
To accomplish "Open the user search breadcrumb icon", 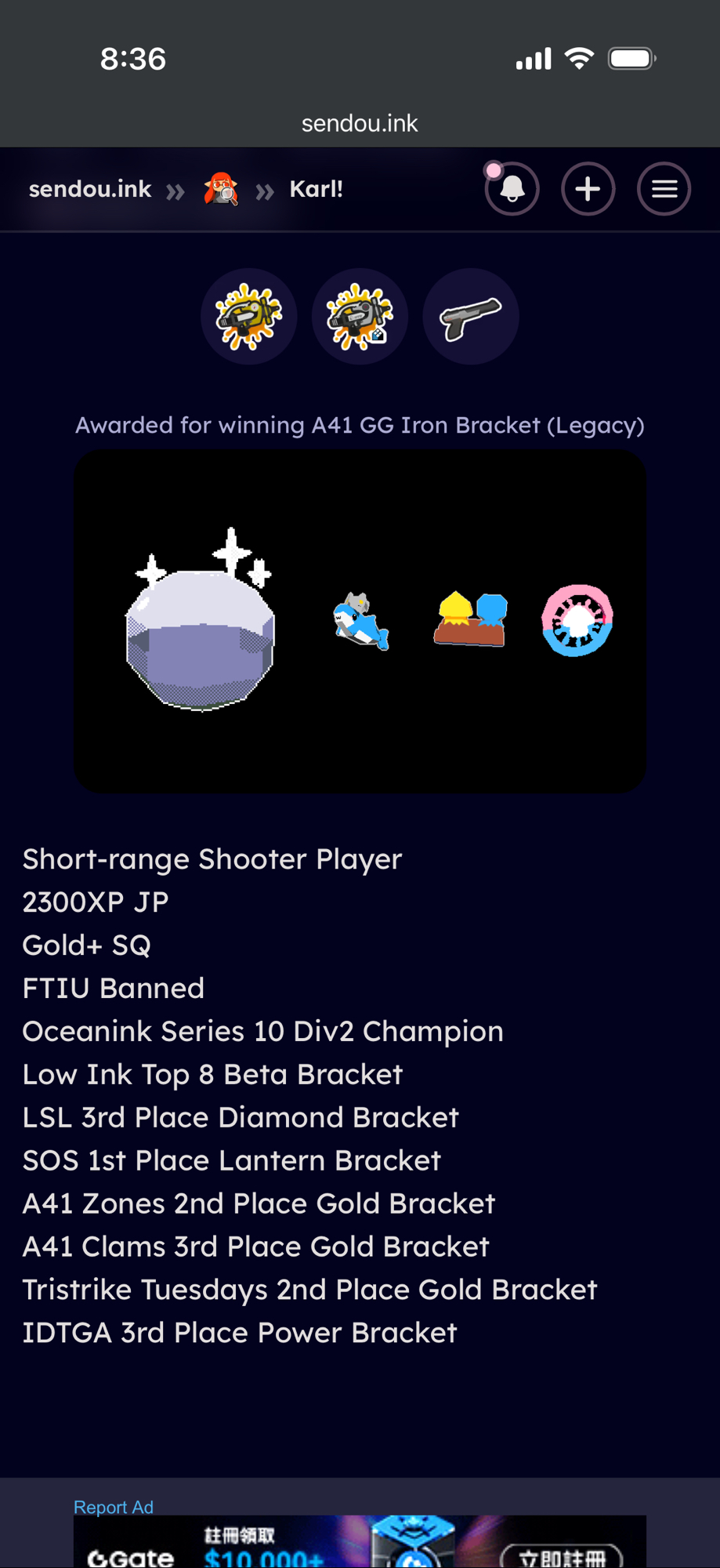I will coord(221,189).
